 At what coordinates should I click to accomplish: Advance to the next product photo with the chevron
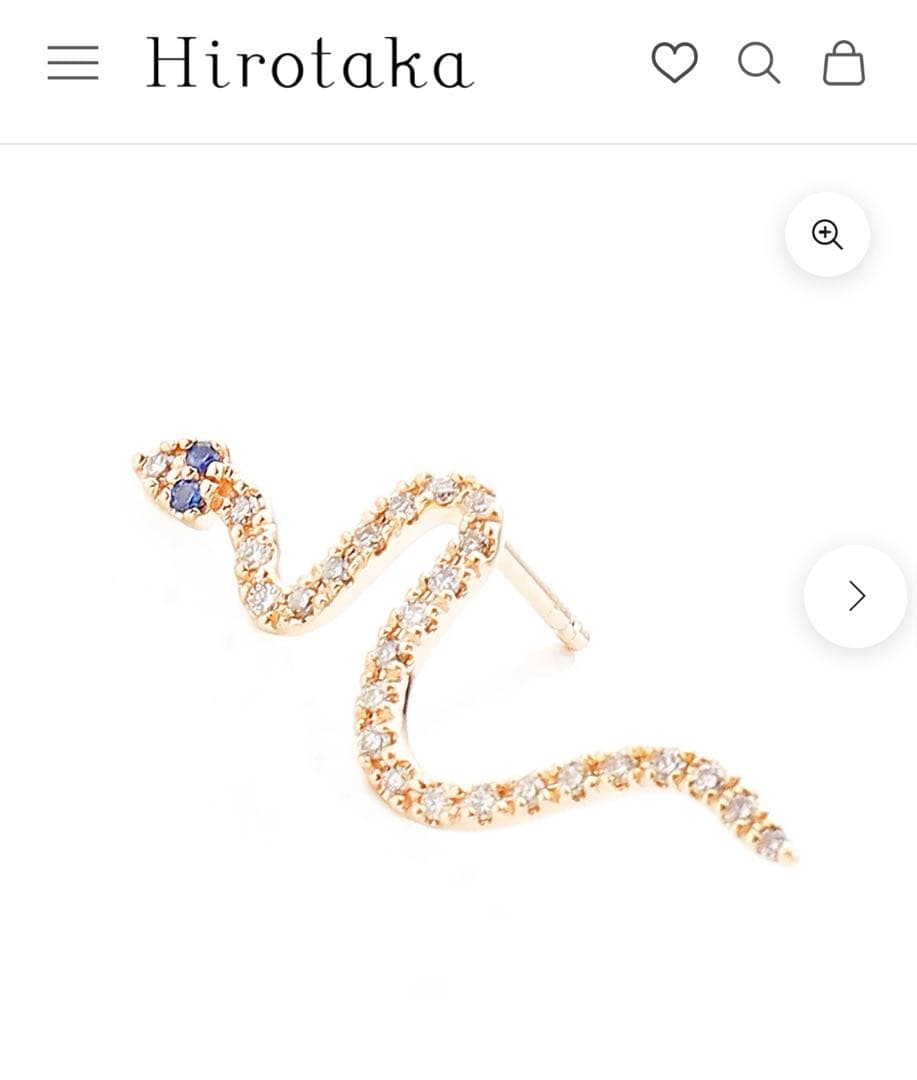(x=855, y=596)
